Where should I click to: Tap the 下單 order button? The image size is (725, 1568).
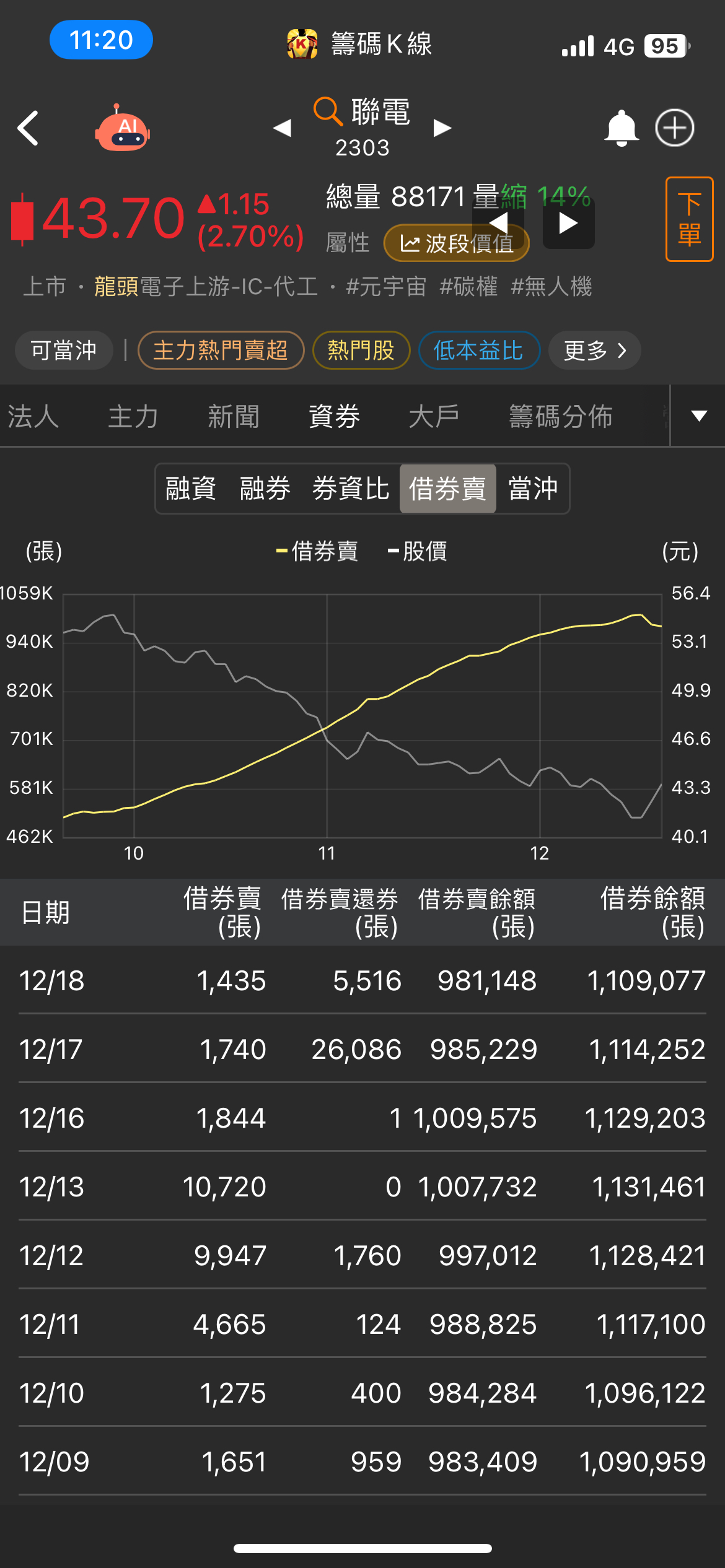tap(689, 219)
